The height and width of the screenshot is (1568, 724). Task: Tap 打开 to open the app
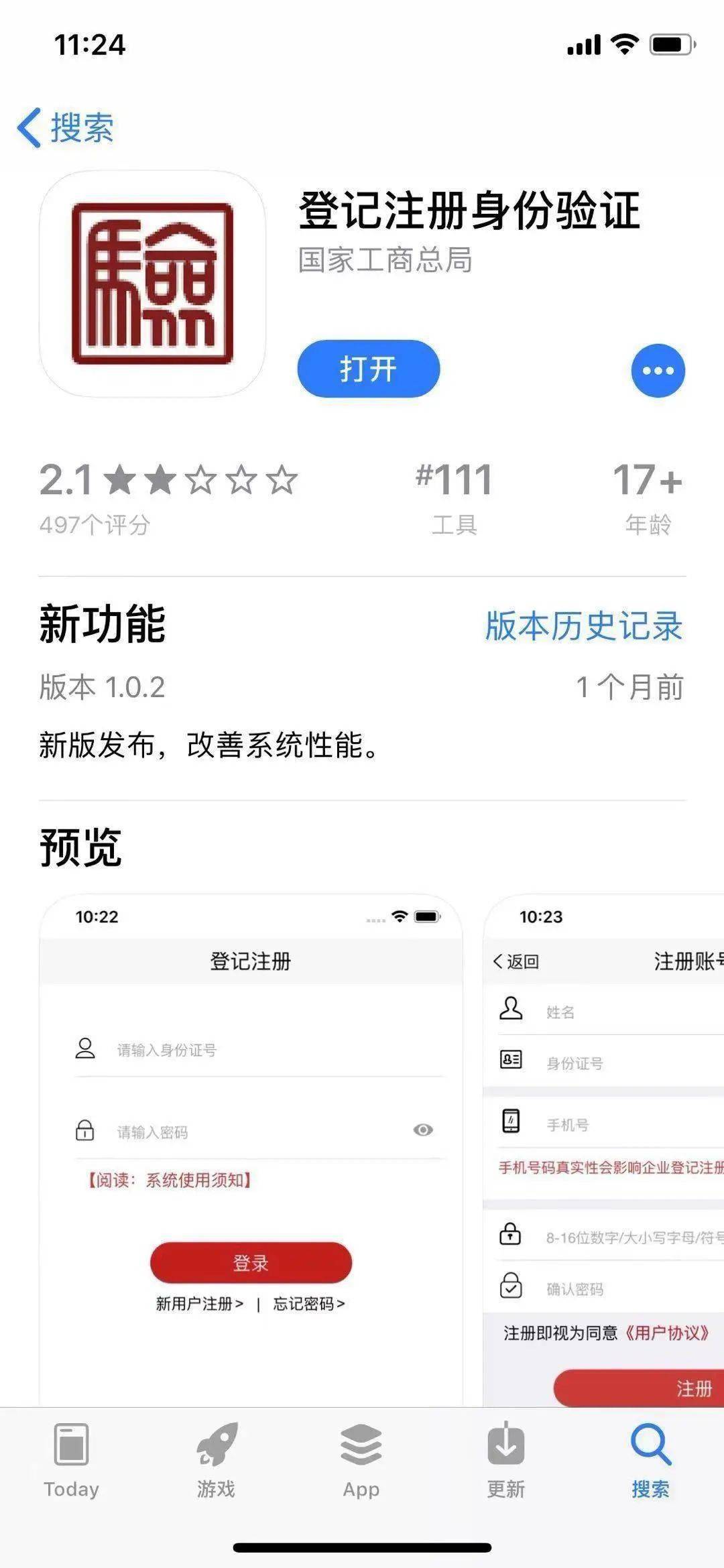(368, 369)
